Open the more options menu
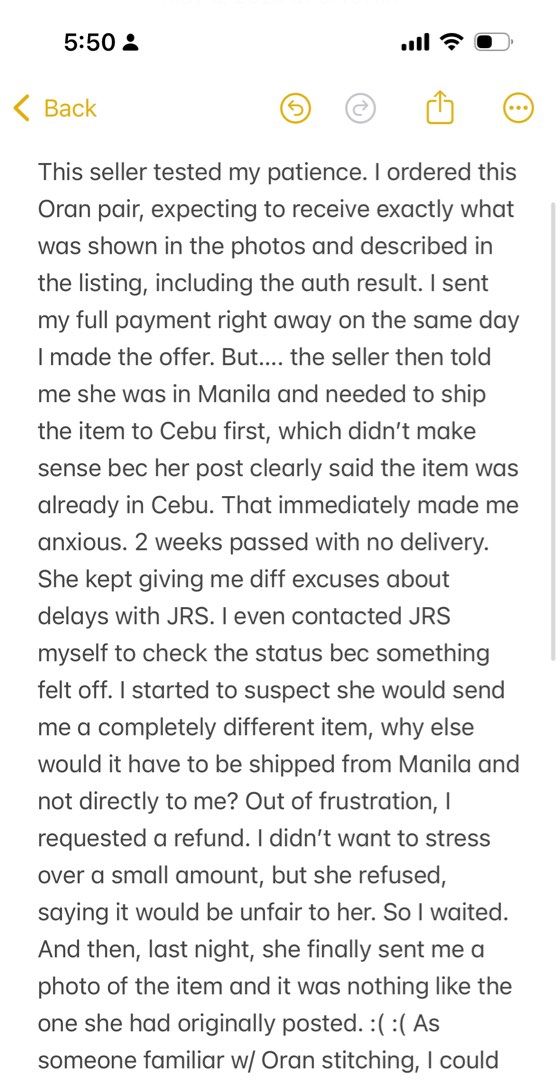 point(518,108)
